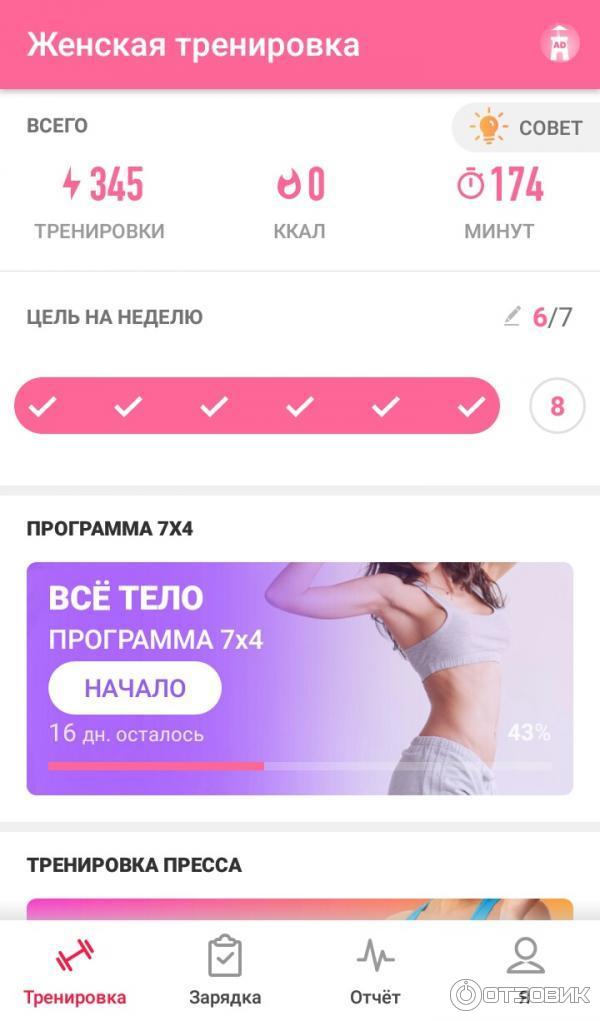Viewport: 600px width, 1021px height.
Task: Open the Совет tips button
Action: pos(526,128)
